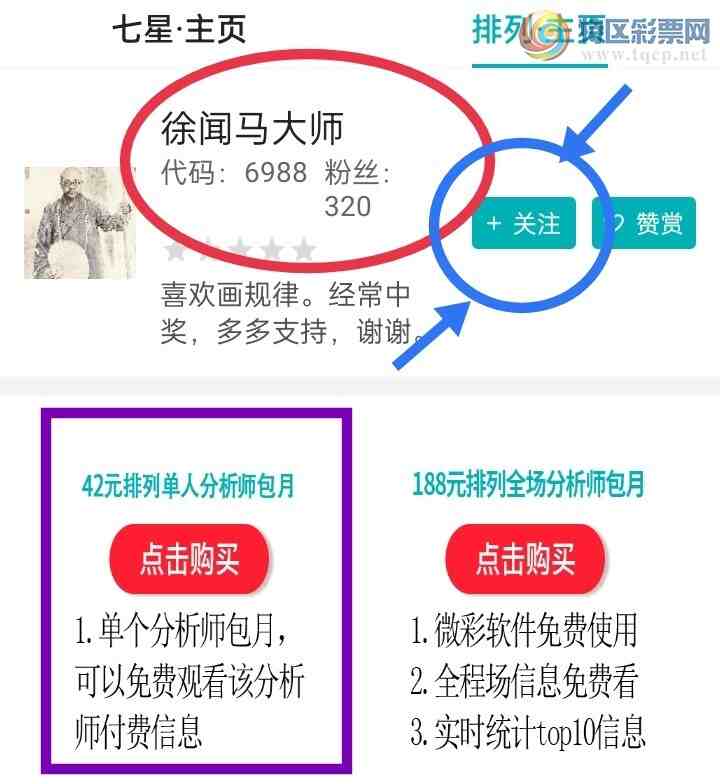Tap the 赞赏 button to tip the analyst
The image size is (720, 784).
coord(644,223)
